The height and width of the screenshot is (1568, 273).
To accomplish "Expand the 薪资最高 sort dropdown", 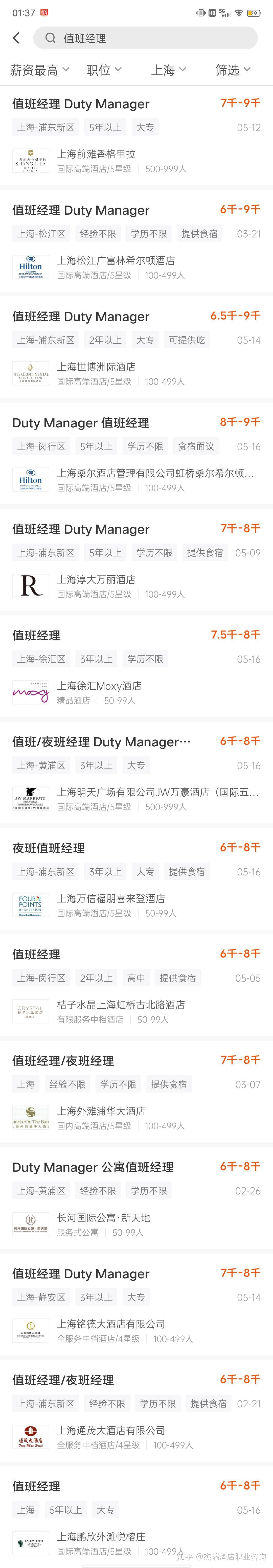I will 40,70.
